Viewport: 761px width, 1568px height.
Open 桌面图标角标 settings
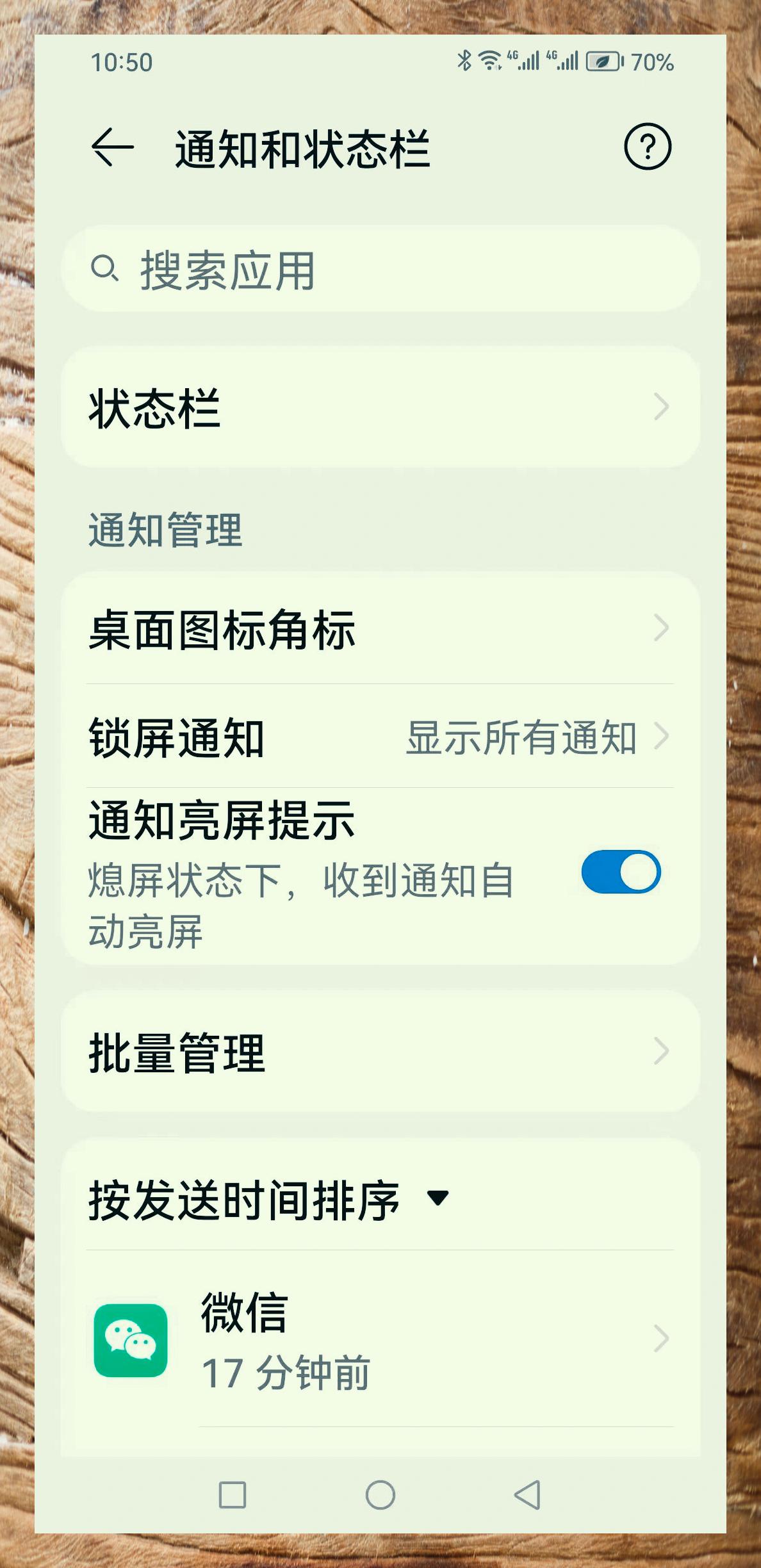[380, 628]
